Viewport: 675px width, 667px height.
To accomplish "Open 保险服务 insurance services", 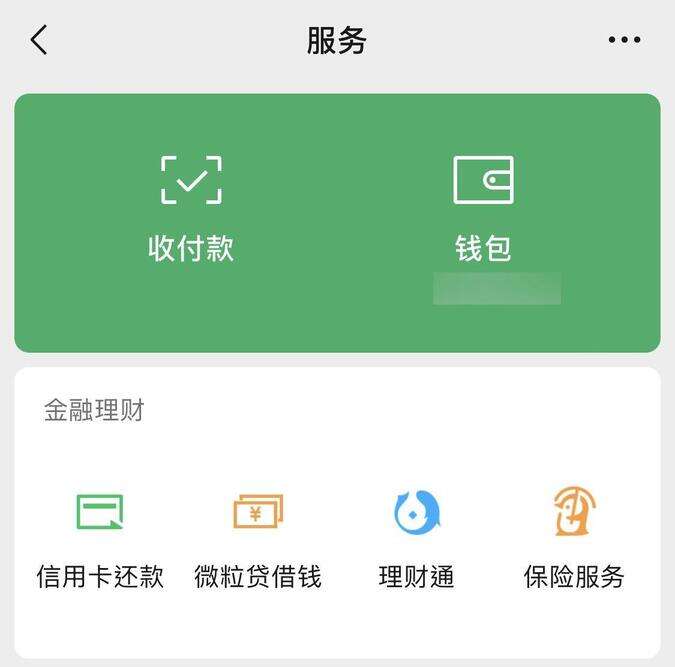I will 574,536.
